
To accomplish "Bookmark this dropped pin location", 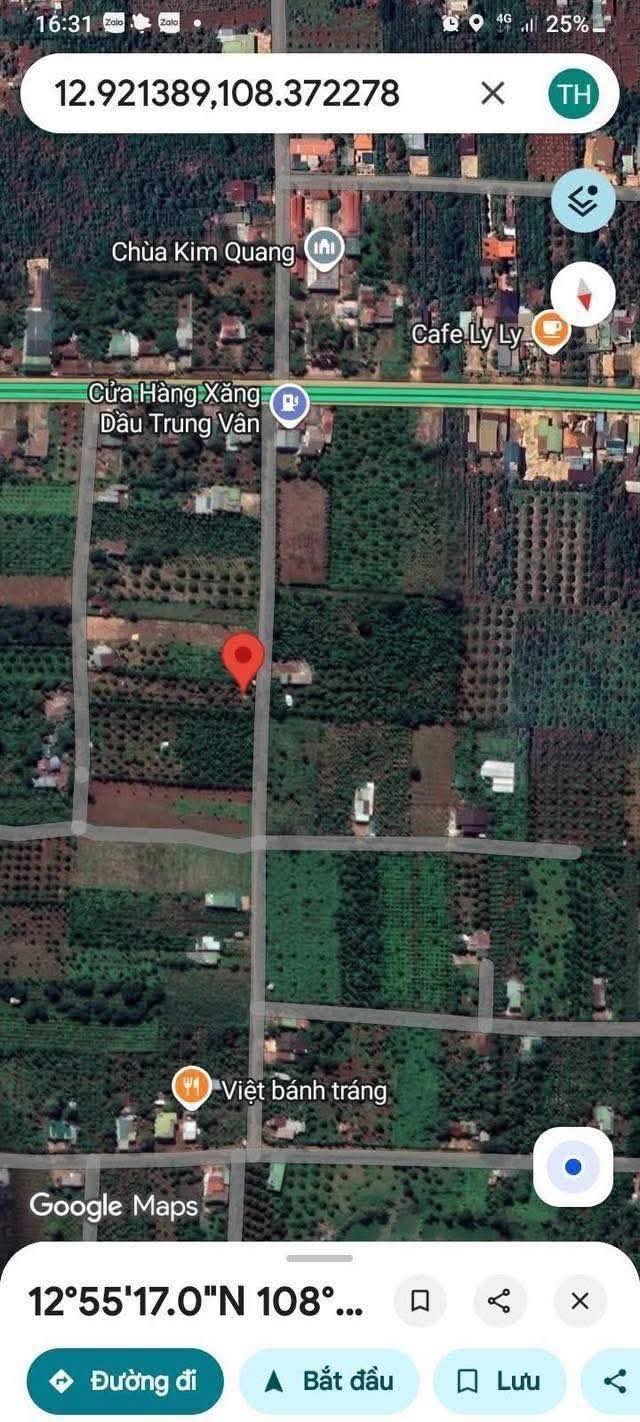I will click(x=420, y=1301).
